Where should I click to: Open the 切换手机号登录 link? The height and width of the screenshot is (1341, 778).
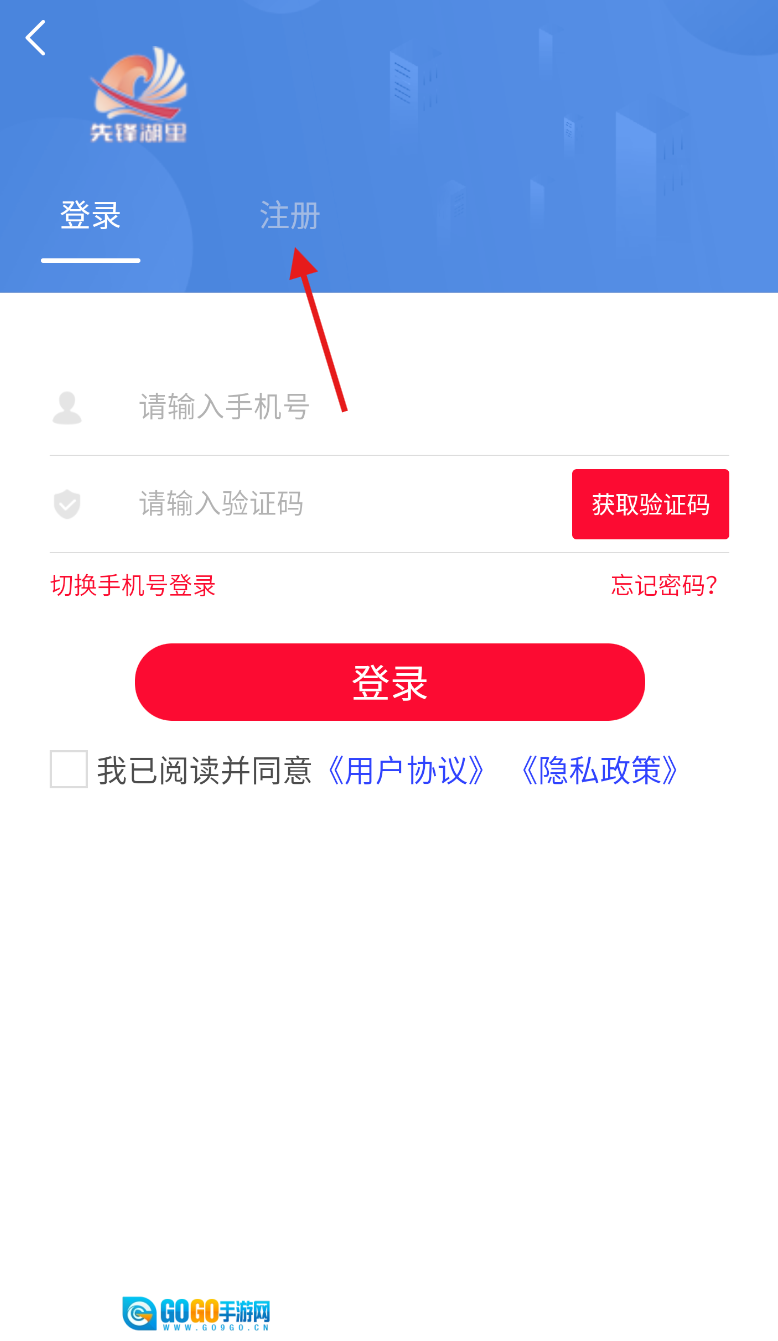coord(133,585)
